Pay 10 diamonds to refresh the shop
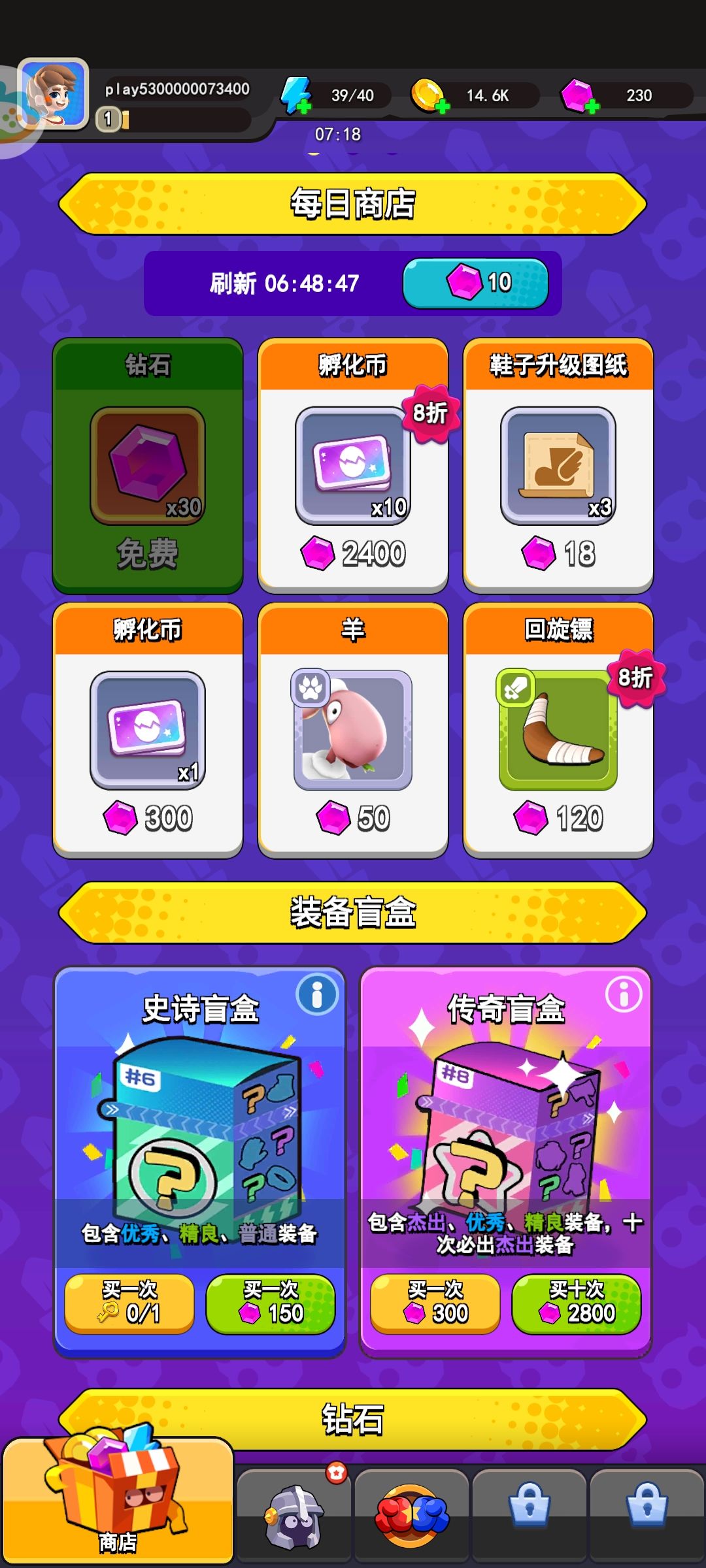 [x=477, y=283]
